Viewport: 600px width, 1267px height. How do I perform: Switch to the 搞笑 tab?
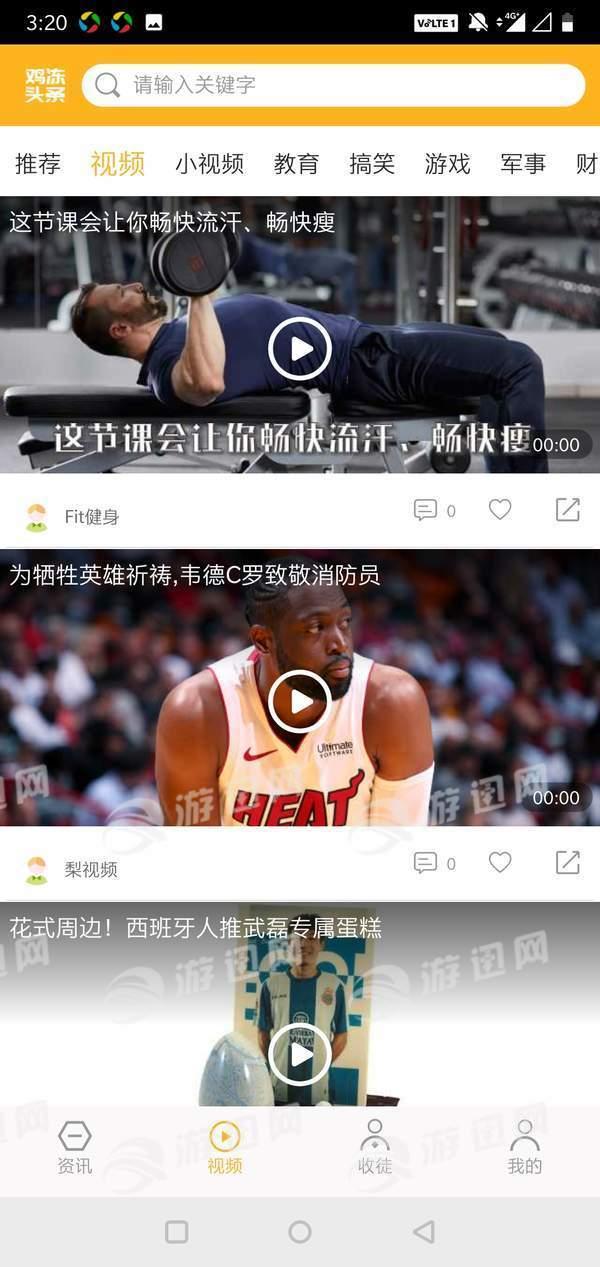(372, 164)
